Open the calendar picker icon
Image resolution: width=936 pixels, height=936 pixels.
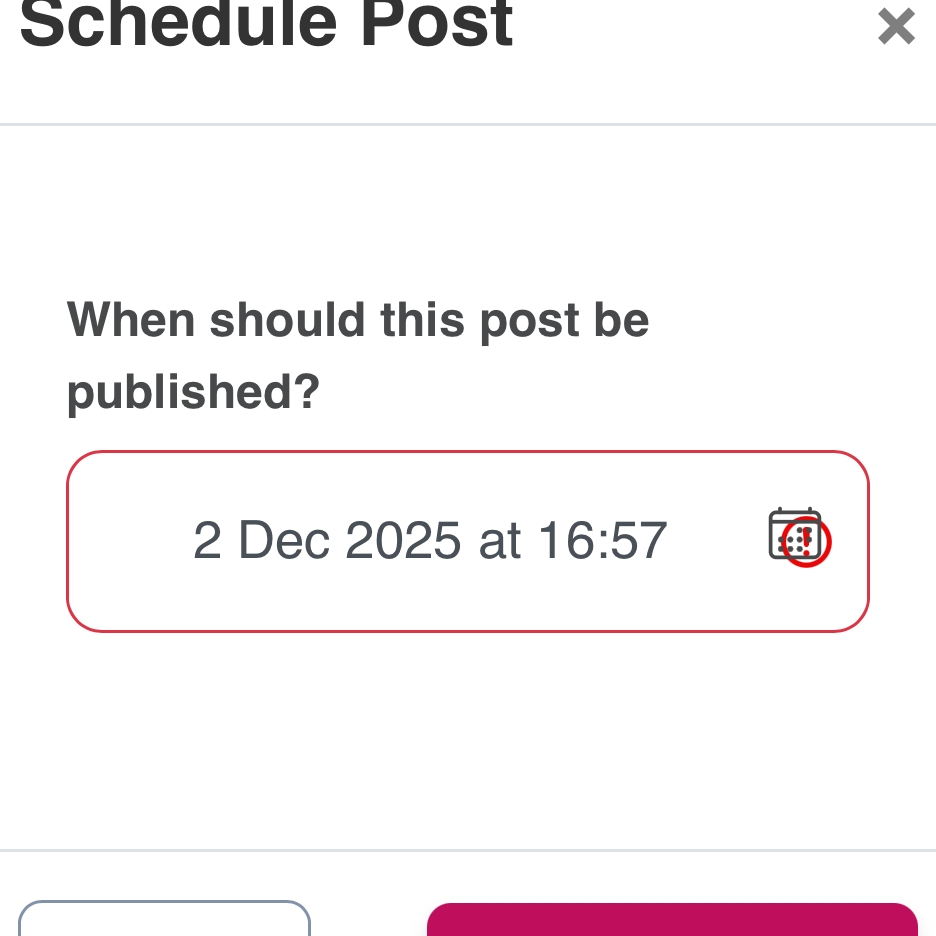tap(795, 535)
